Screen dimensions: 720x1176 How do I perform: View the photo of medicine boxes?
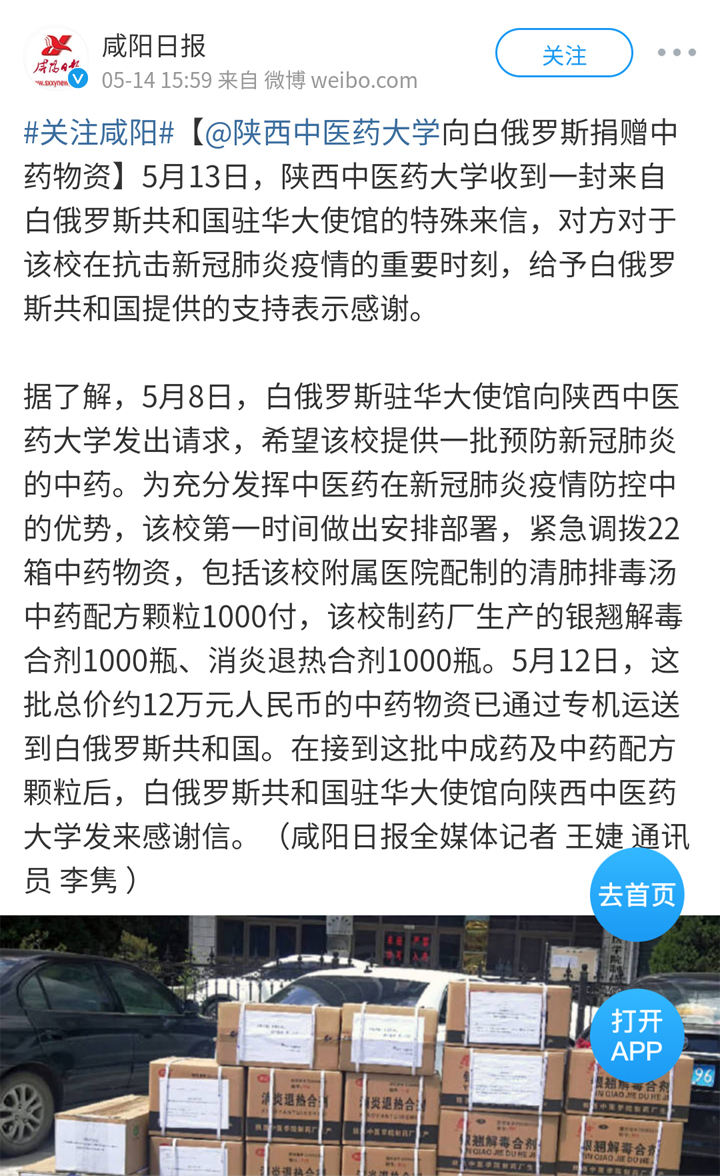click(x=360, y=1046)
